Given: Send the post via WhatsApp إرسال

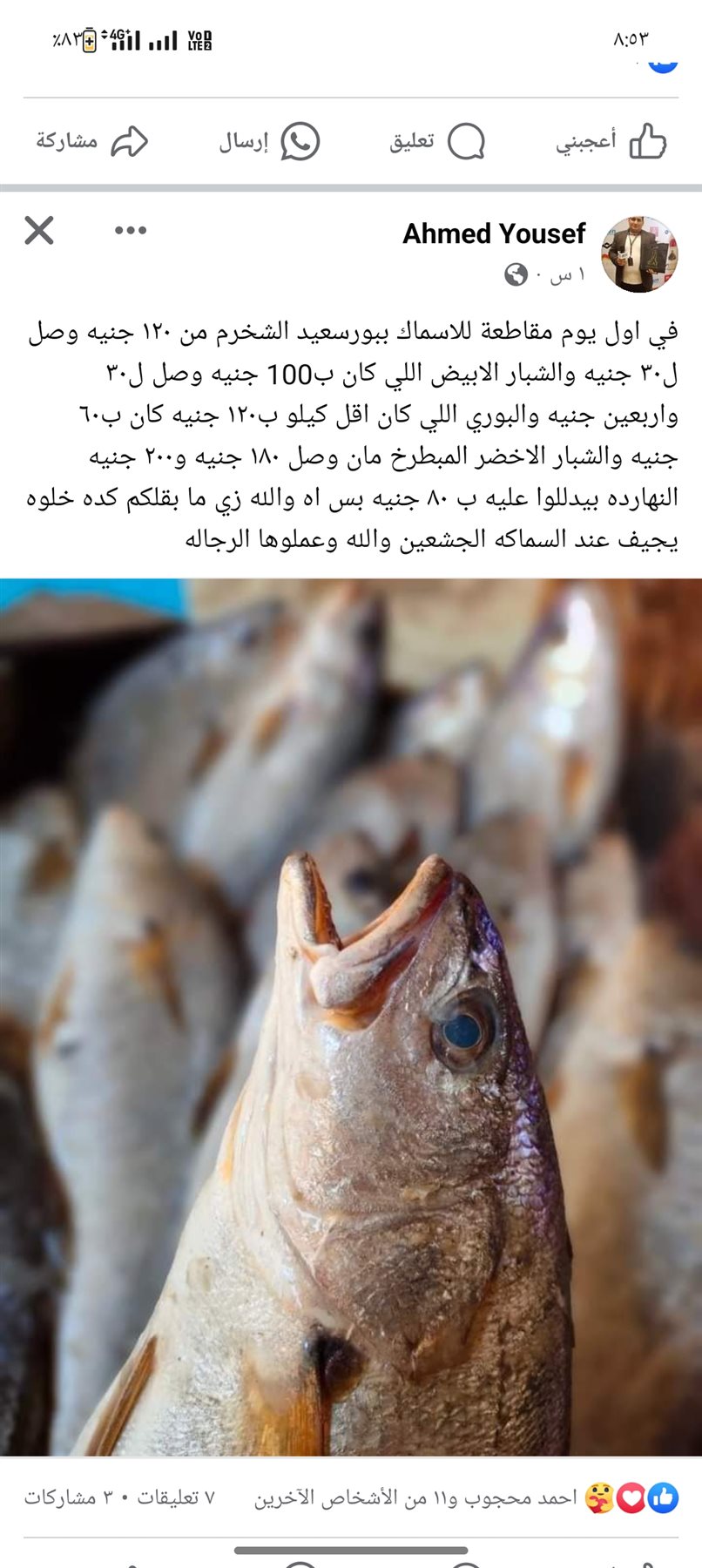Looking at the screenshot, I should (x=270, y=141).
